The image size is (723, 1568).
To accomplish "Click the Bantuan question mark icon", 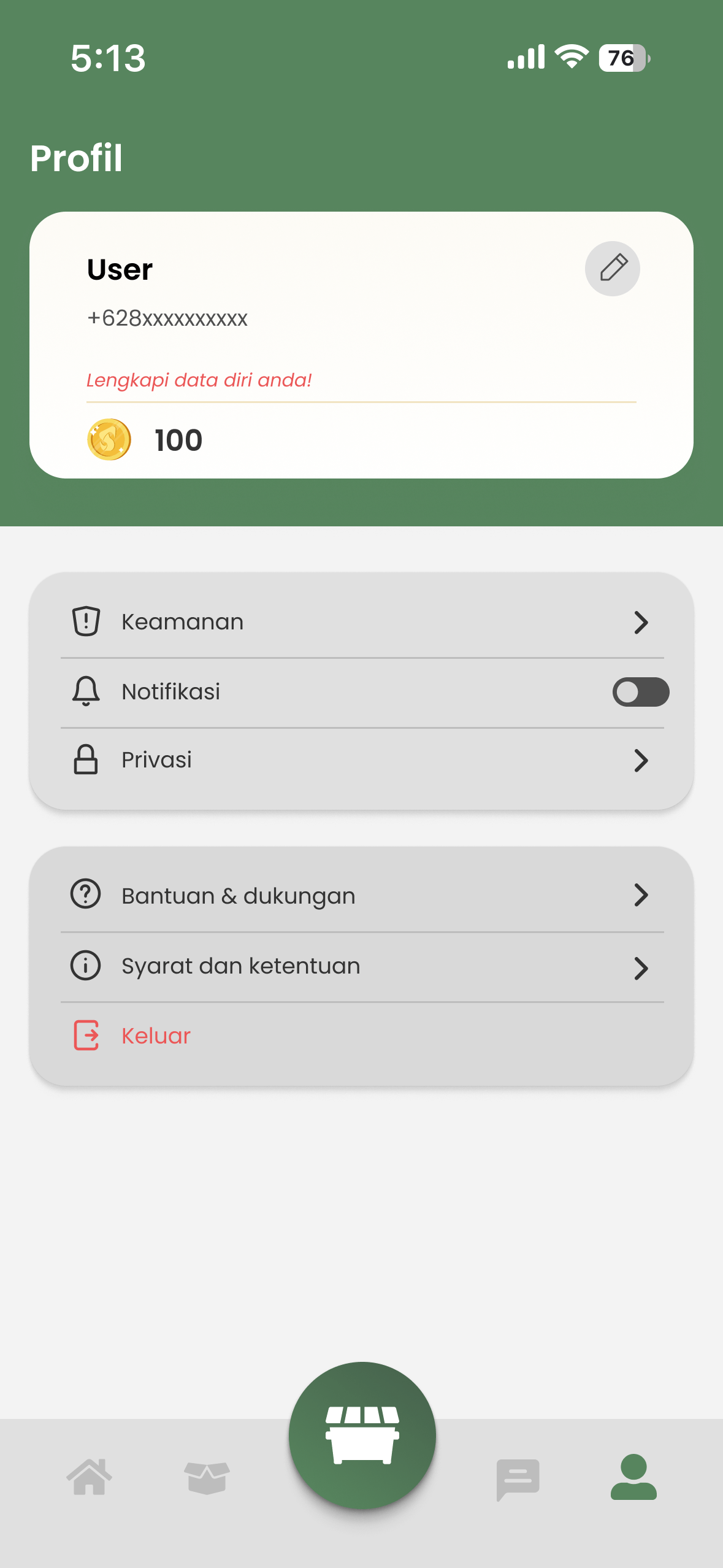I will [x=86, y=895].
